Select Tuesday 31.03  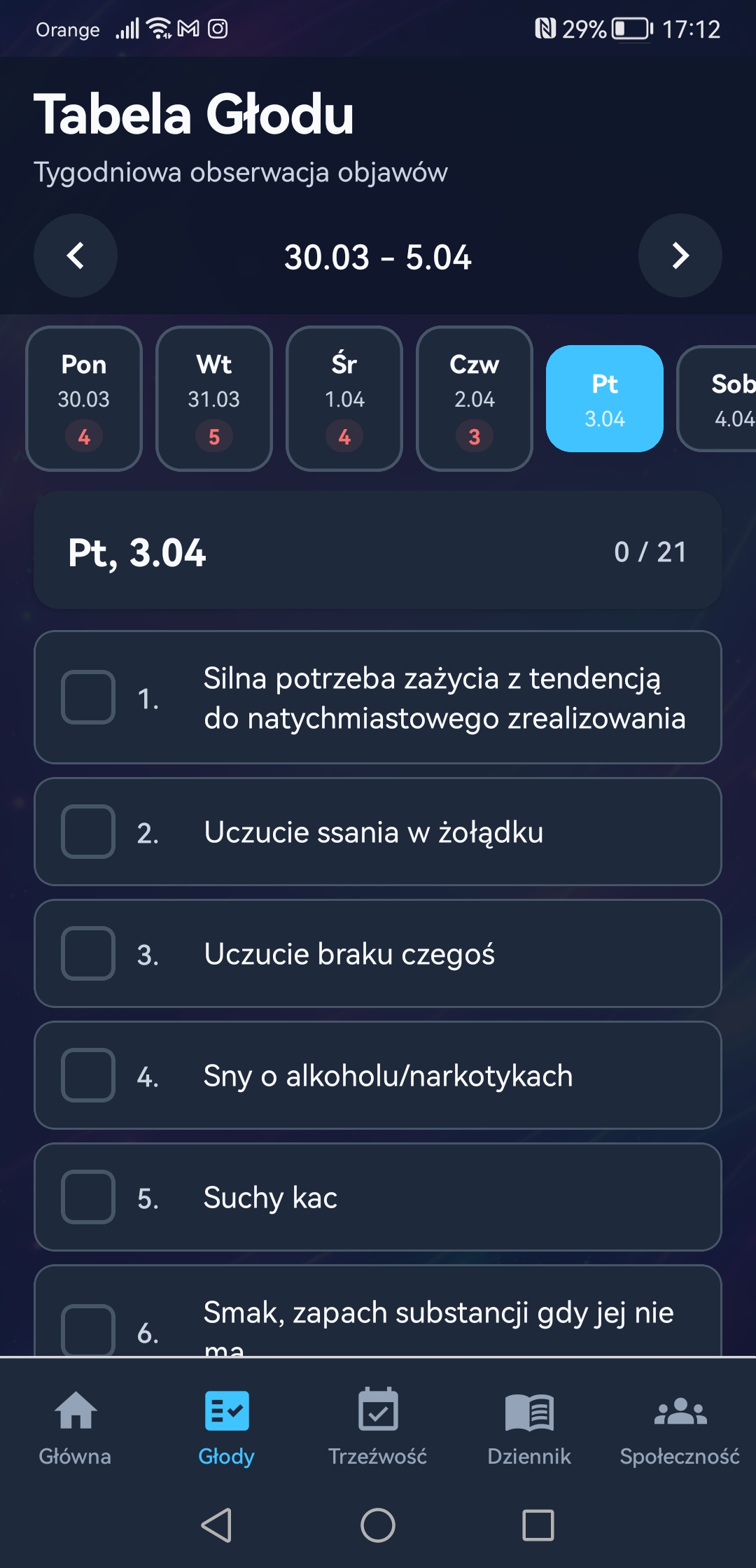(214, 398)
